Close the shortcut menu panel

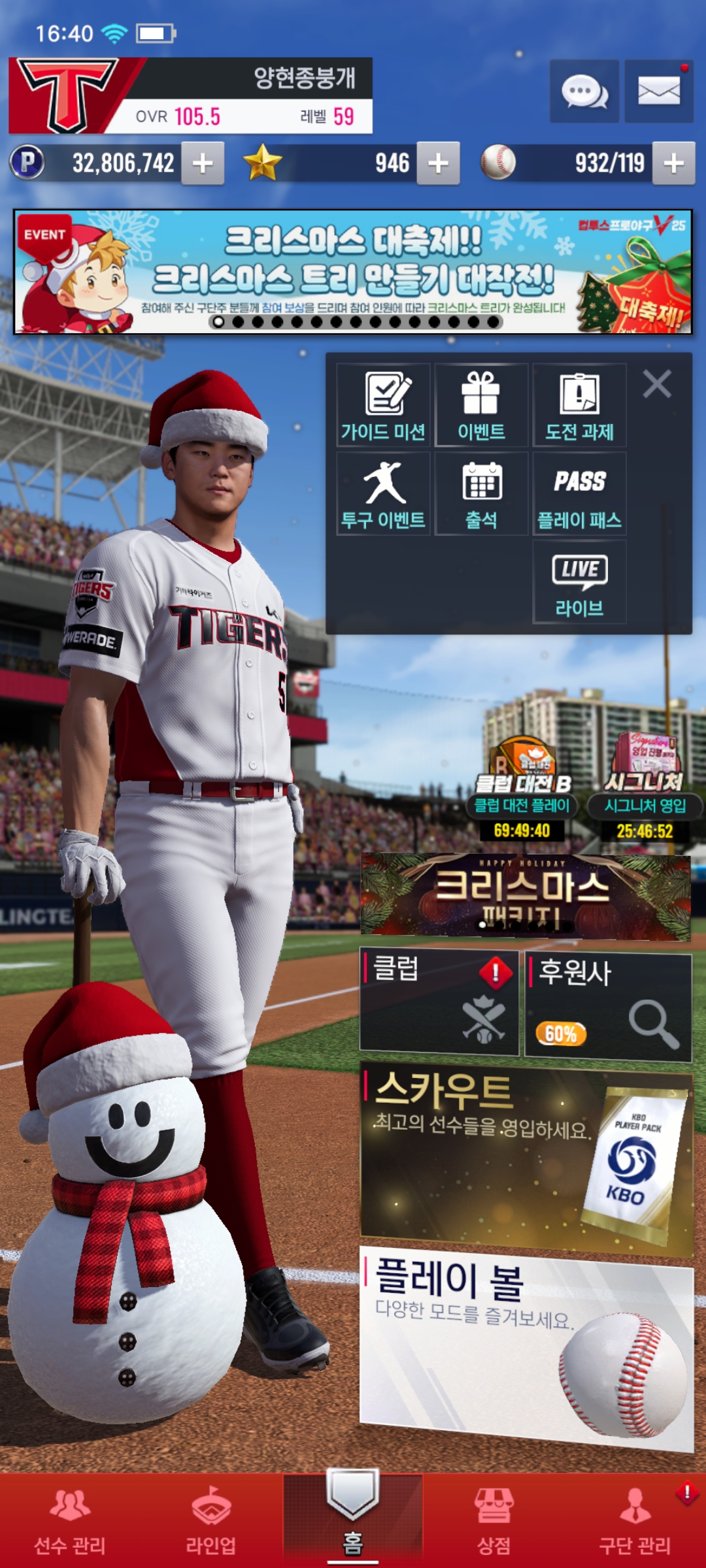click(657, 384)
